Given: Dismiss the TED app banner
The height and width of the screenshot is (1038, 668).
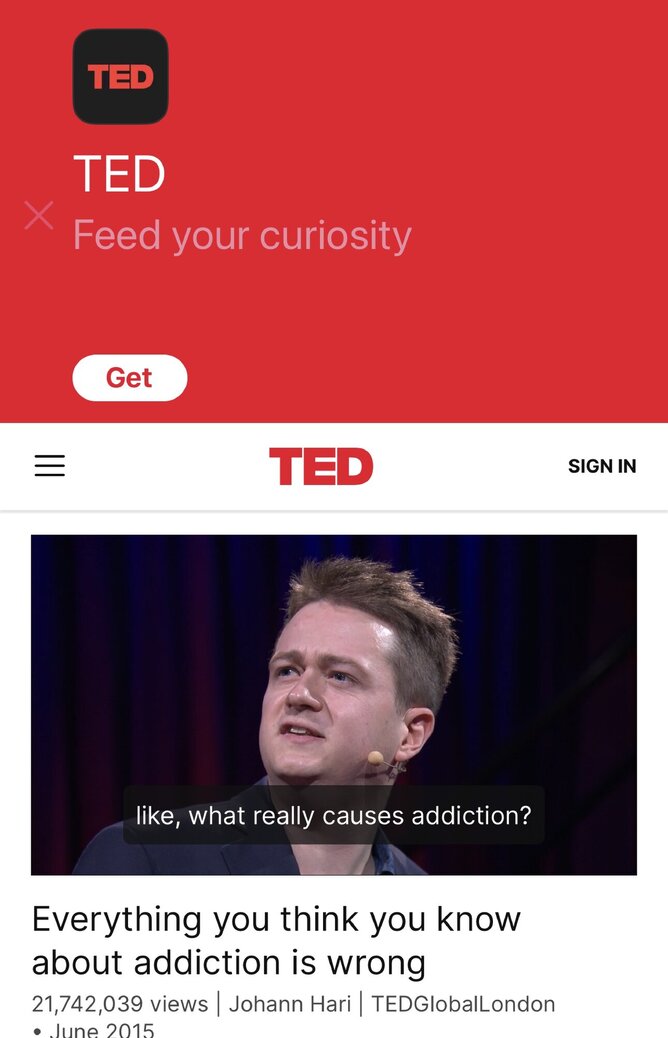Looking at the screenshot, I should click(x=39, y=215).
